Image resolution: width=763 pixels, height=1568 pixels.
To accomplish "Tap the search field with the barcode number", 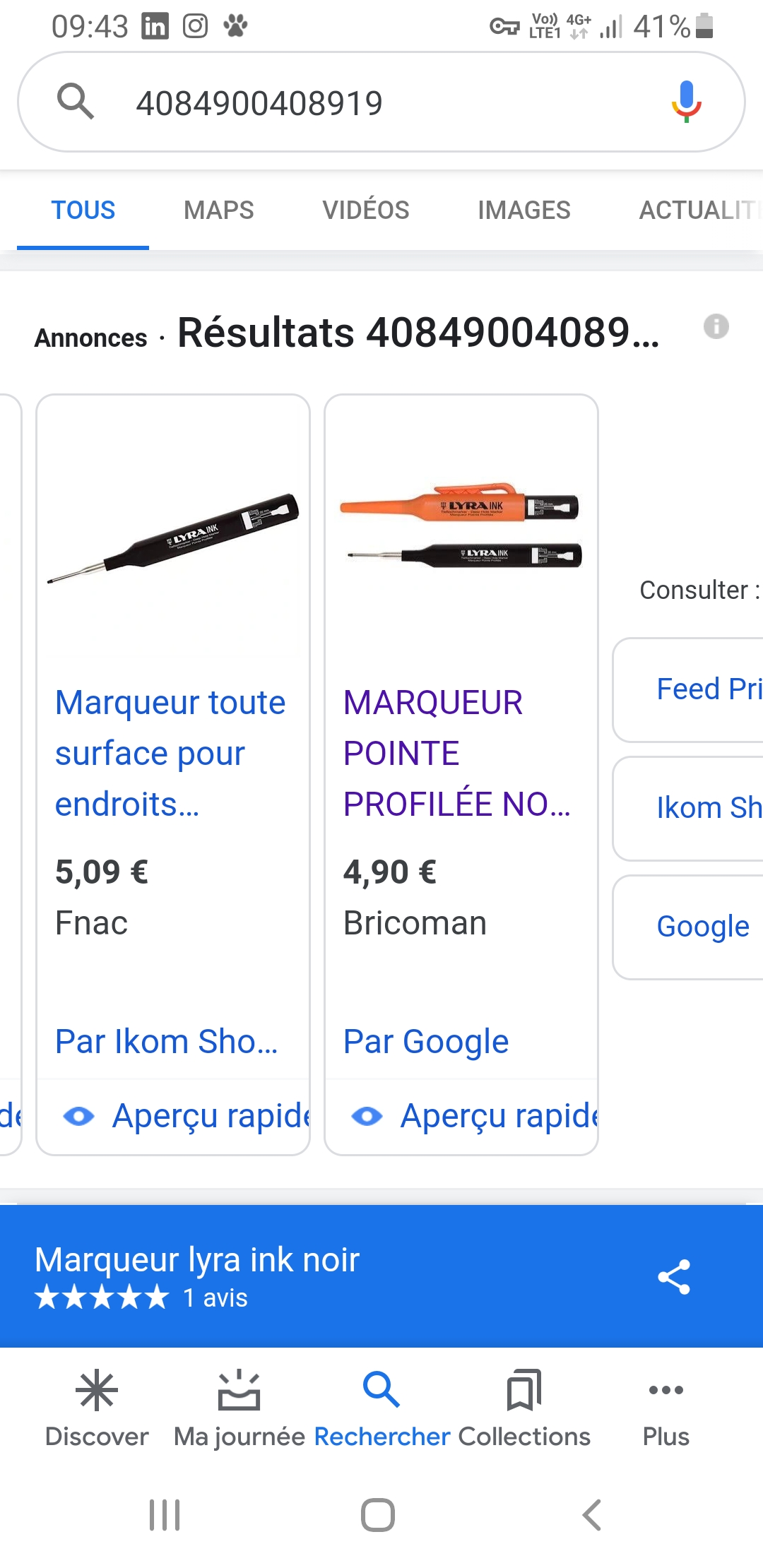I will [x=367, y=103].
